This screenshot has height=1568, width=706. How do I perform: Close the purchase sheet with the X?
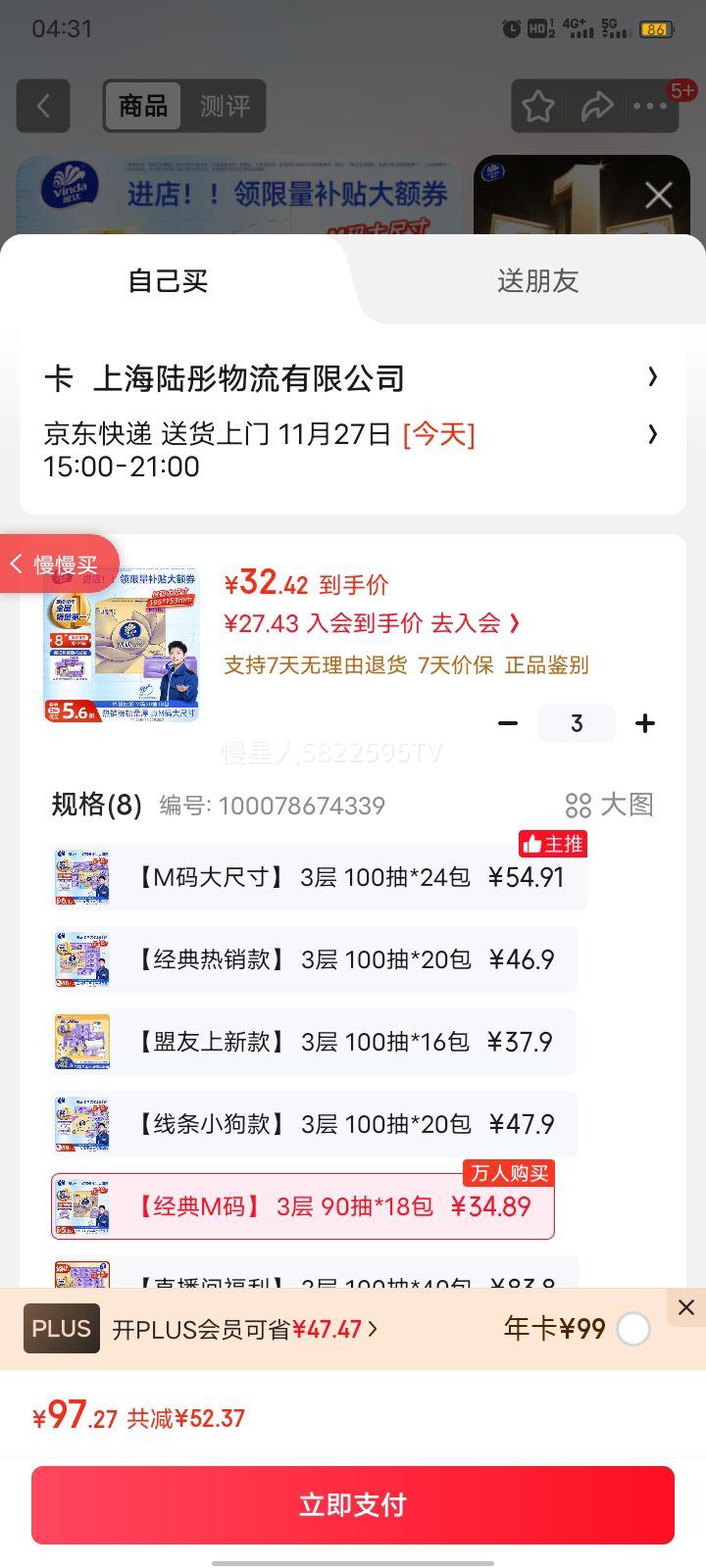658,195
